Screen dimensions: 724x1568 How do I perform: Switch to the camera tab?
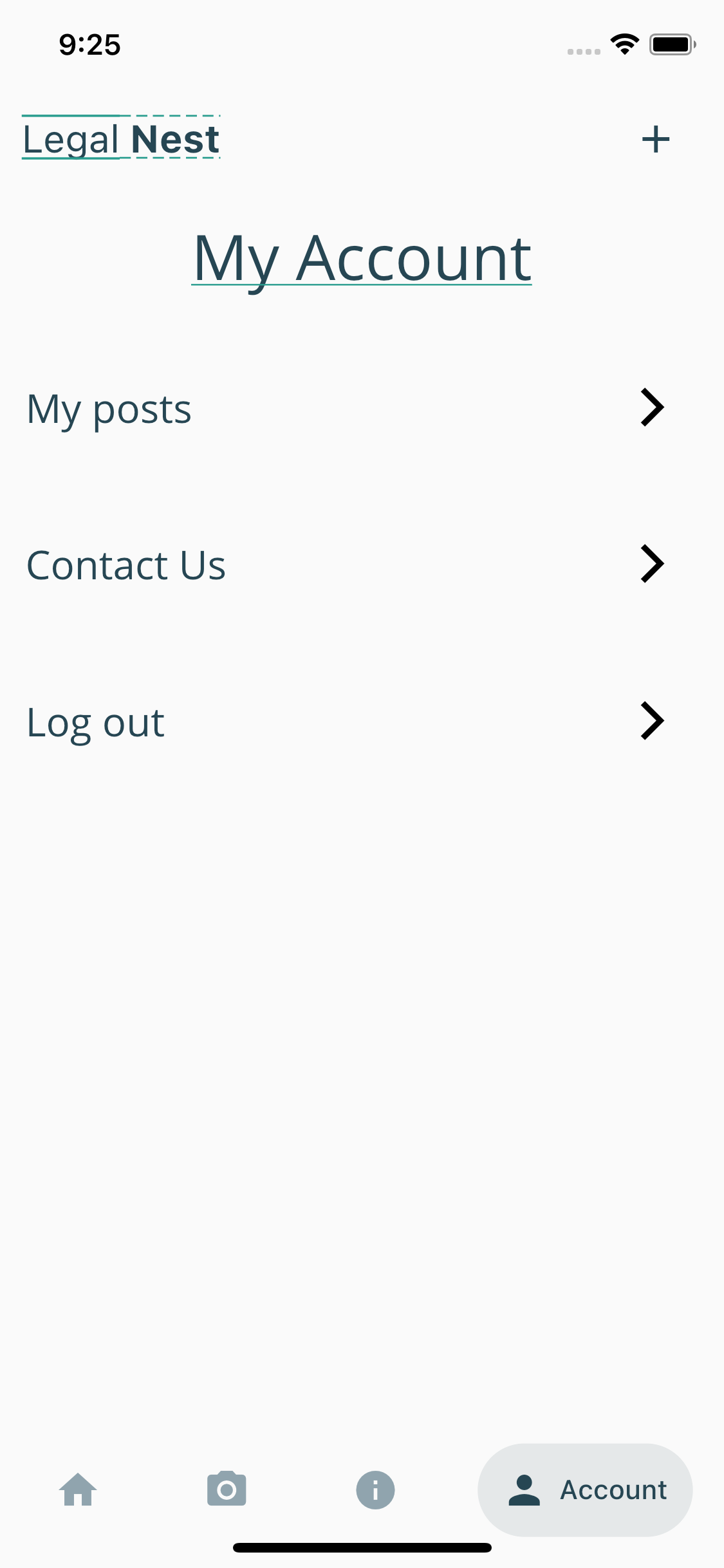(227, 1489)
